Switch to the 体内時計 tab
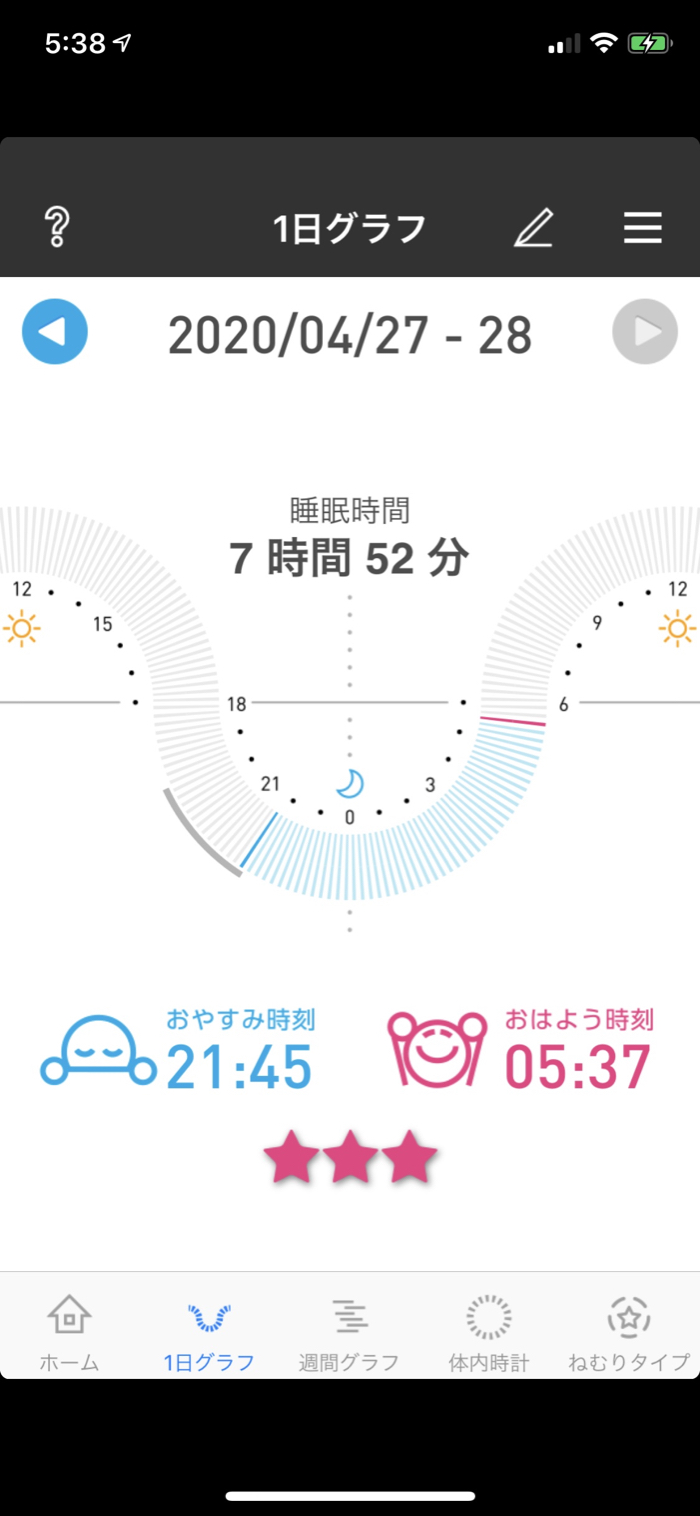700x1516 pixels. pos(489,1332)
